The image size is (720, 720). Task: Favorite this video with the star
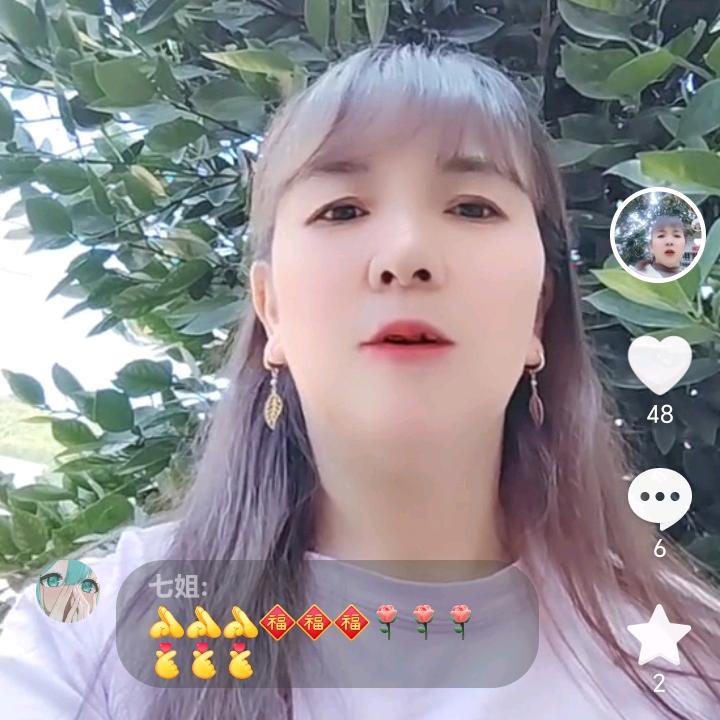coord(659,637)
